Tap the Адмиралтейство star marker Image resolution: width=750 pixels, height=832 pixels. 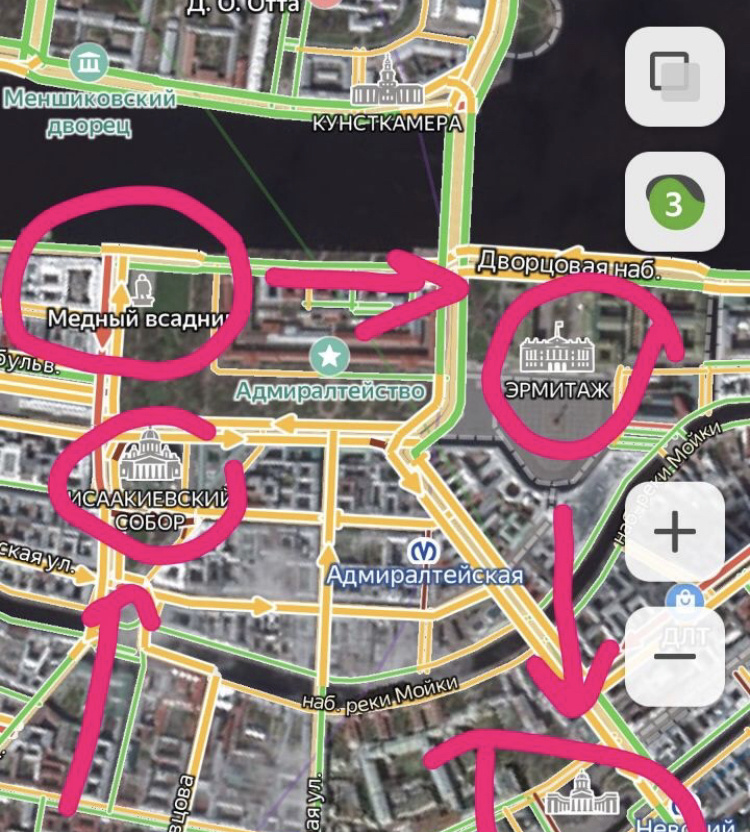[x=327, y=354]
